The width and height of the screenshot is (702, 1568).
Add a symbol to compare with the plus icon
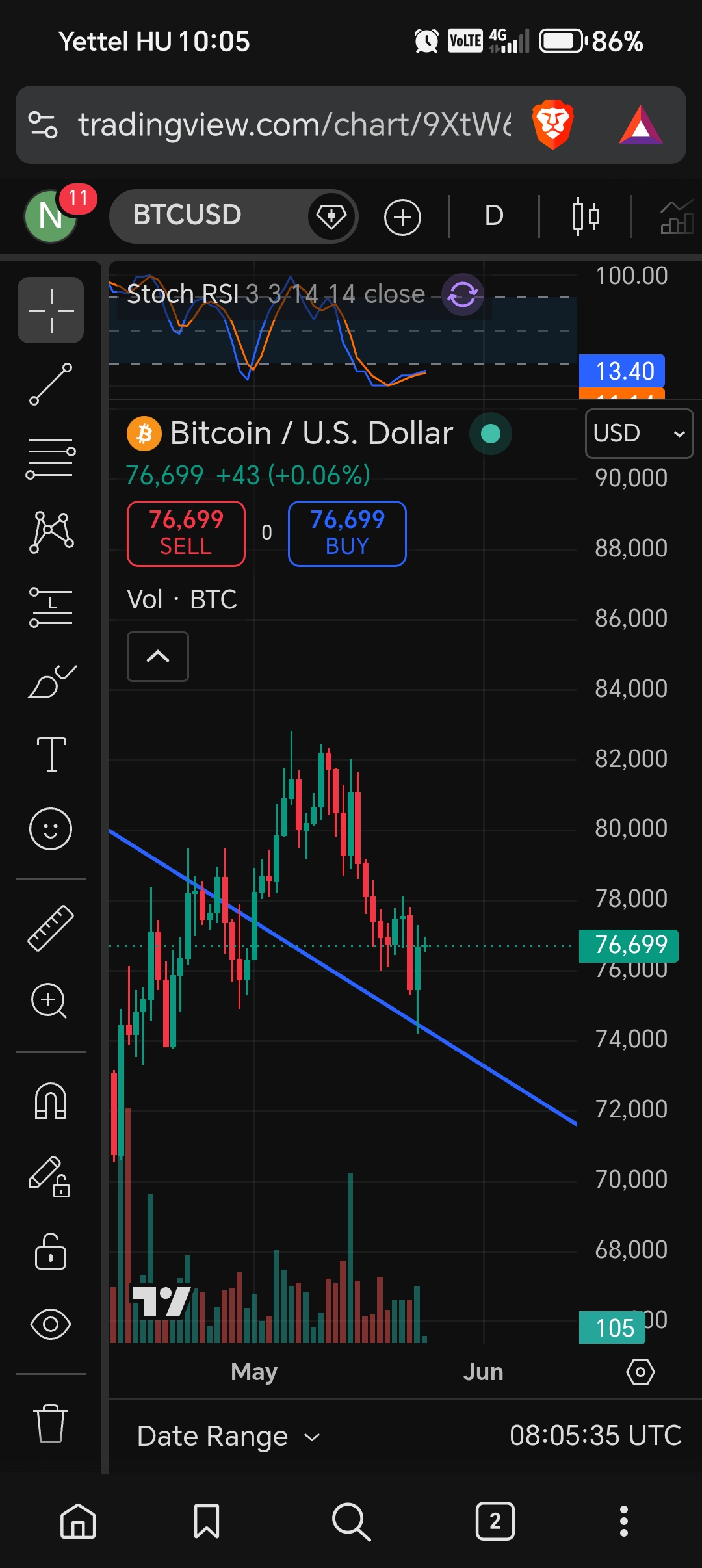pyautogui.click(x=403, y=217)
